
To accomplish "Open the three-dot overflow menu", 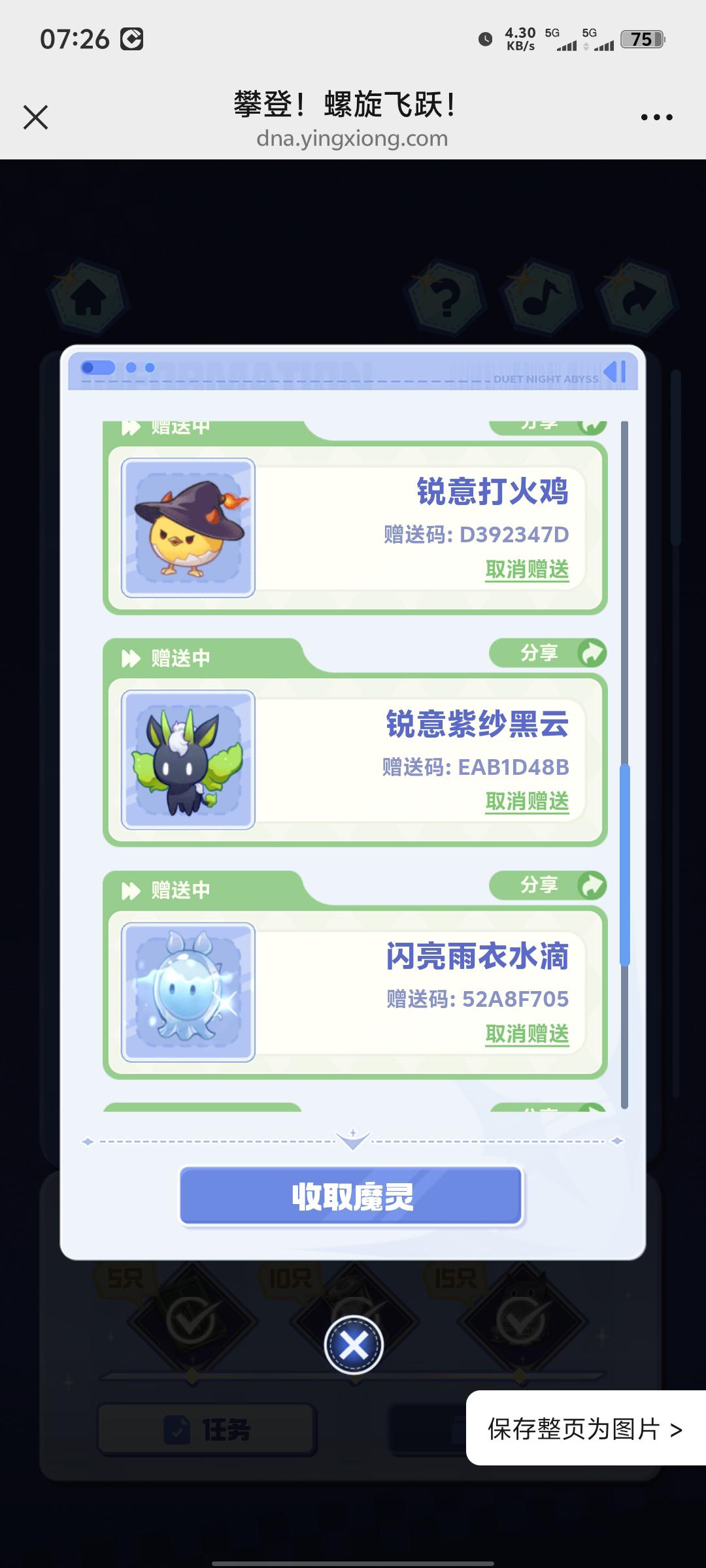I will tap(656, 118).
